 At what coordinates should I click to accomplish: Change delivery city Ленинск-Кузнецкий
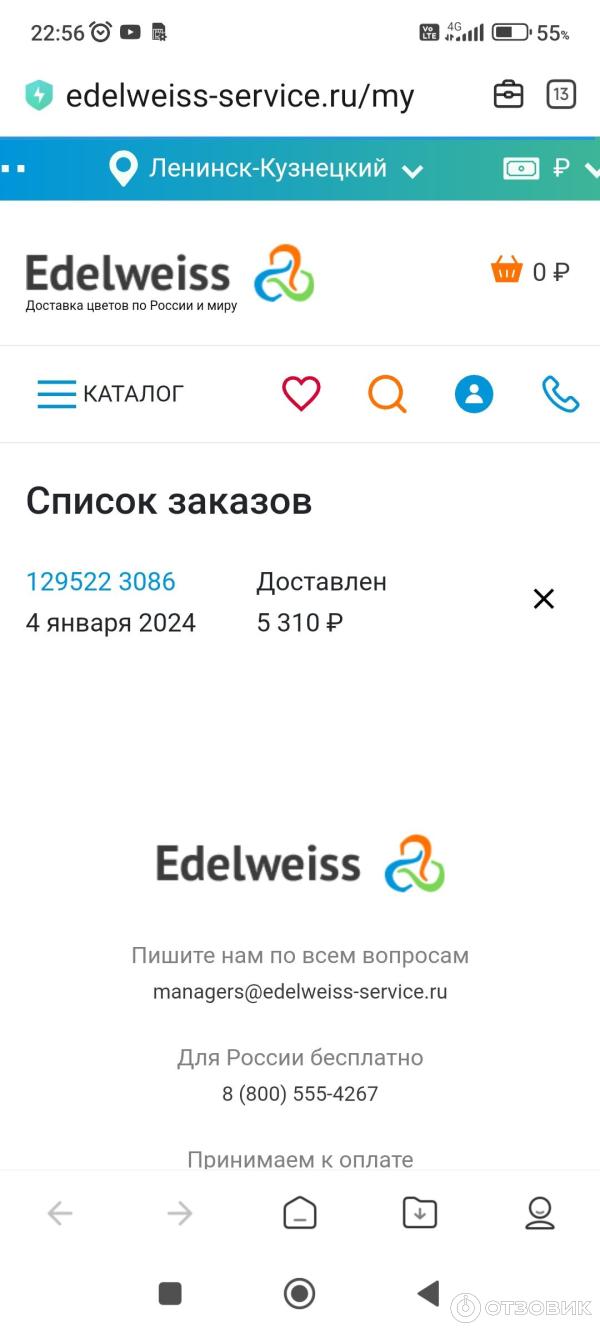pos(266,169)
